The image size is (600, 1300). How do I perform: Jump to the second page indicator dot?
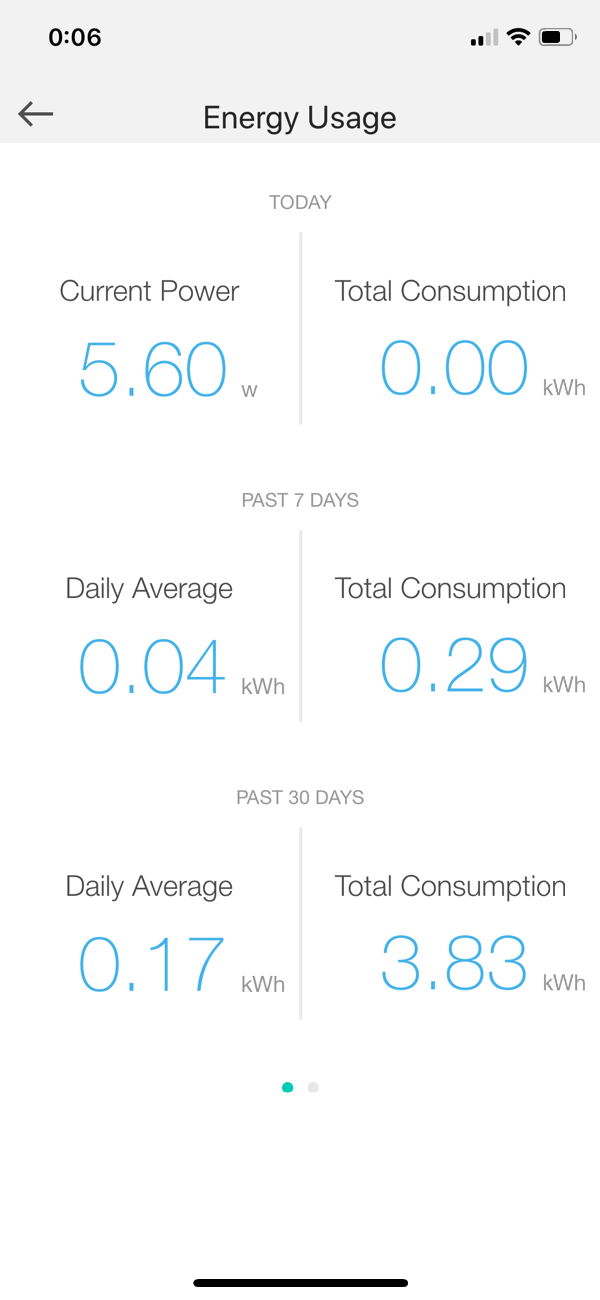pyautogui.click(x=313, y=1087)
